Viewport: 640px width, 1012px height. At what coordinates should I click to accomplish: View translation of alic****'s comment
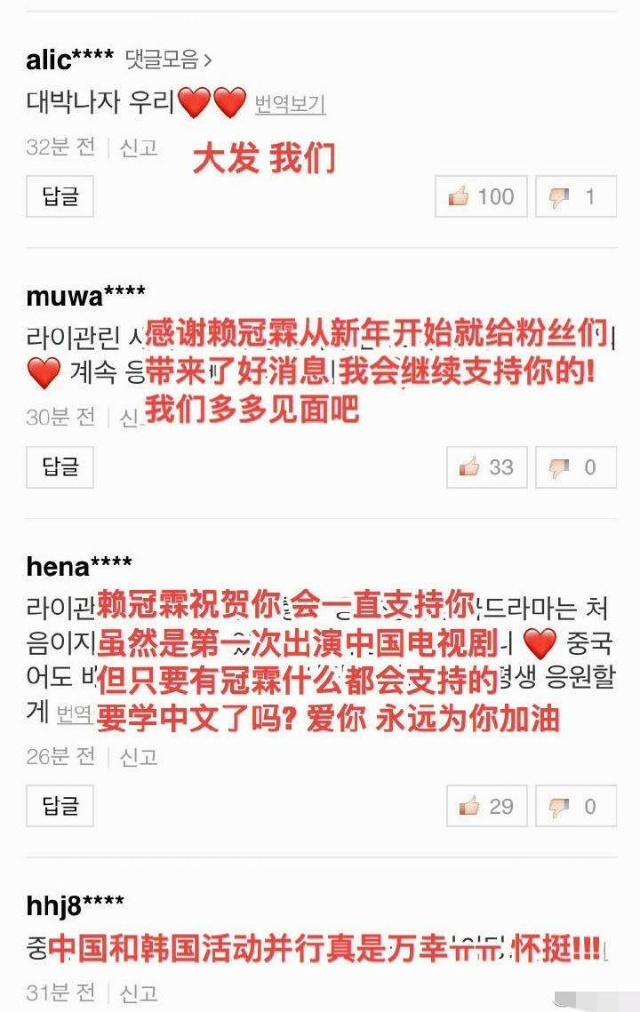(290, 103)
